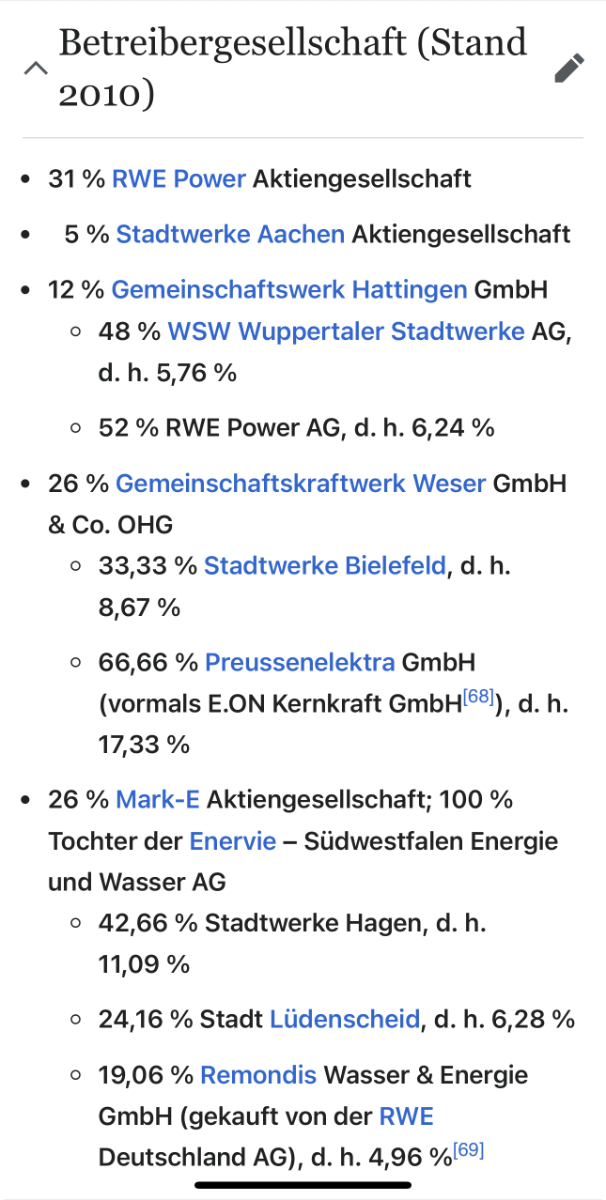The height and width of the screenshot is (1200, 606).
Task: Open the Lüdenscheid link
Action: point(345,1019)
